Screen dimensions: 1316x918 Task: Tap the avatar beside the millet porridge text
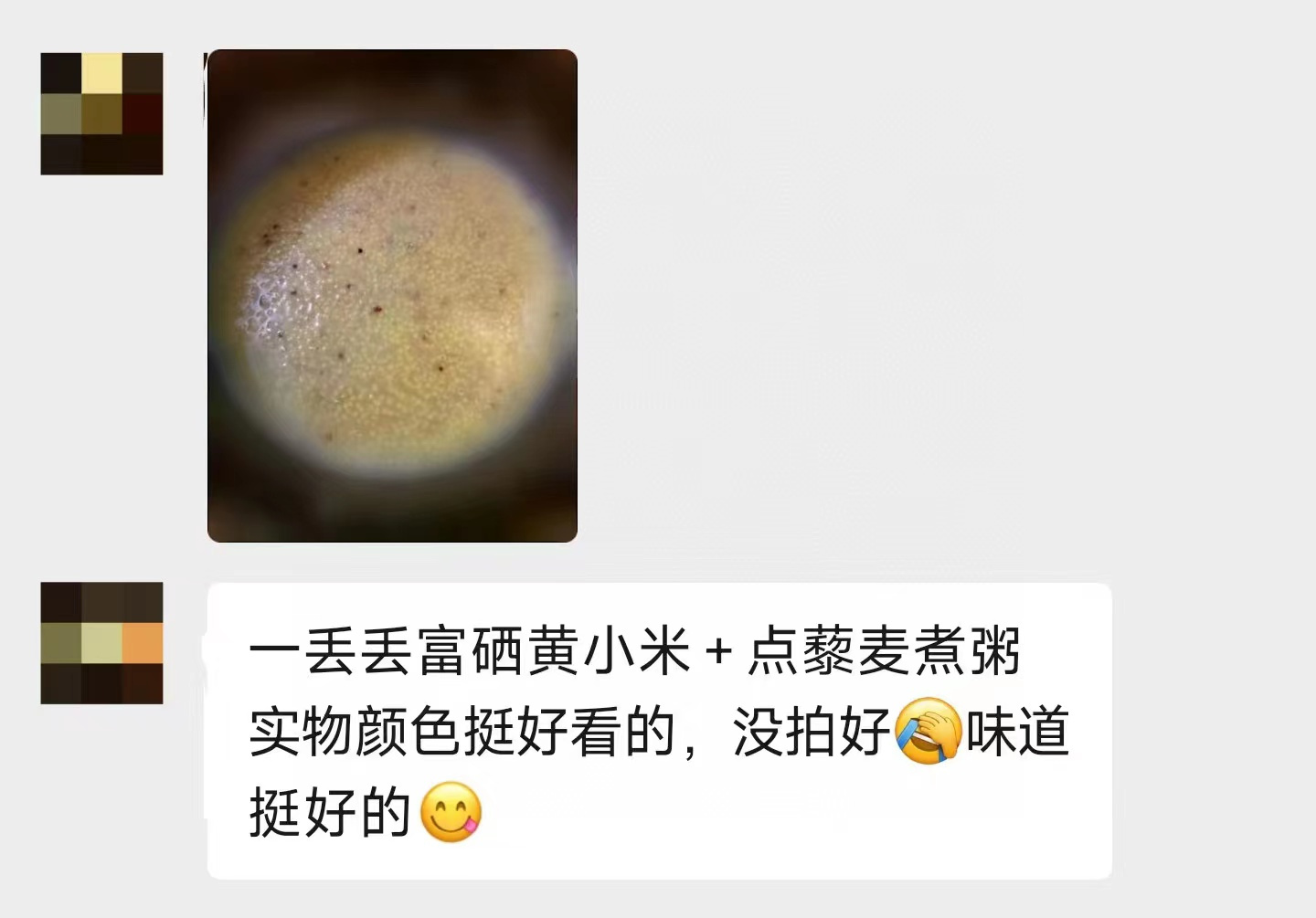click(x=101, y=643)
